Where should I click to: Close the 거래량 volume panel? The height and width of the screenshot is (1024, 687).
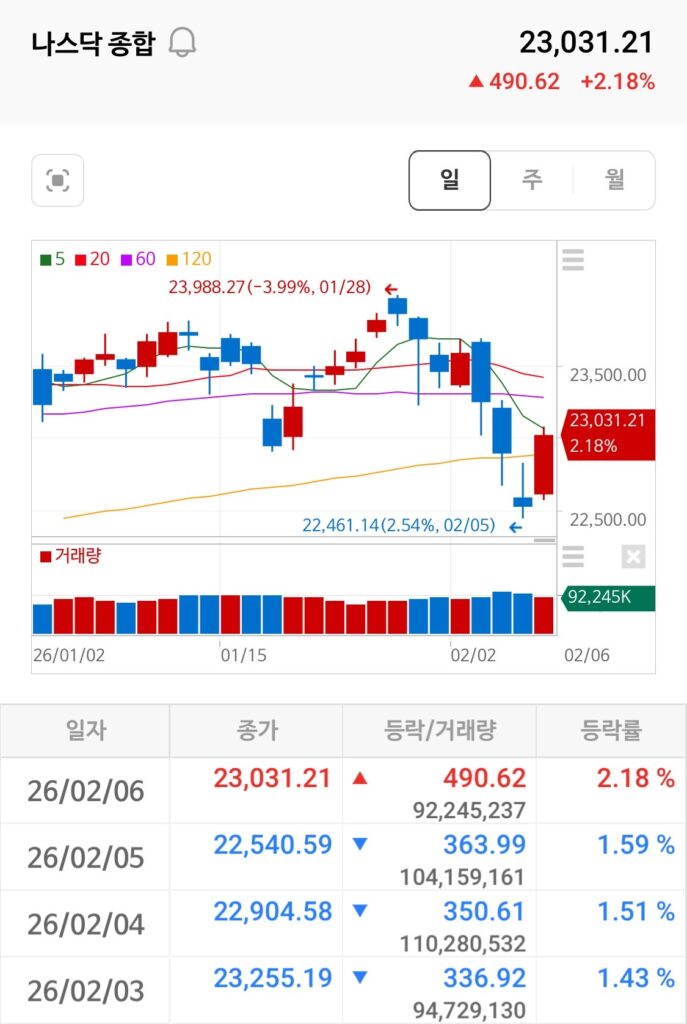point(633,556)
